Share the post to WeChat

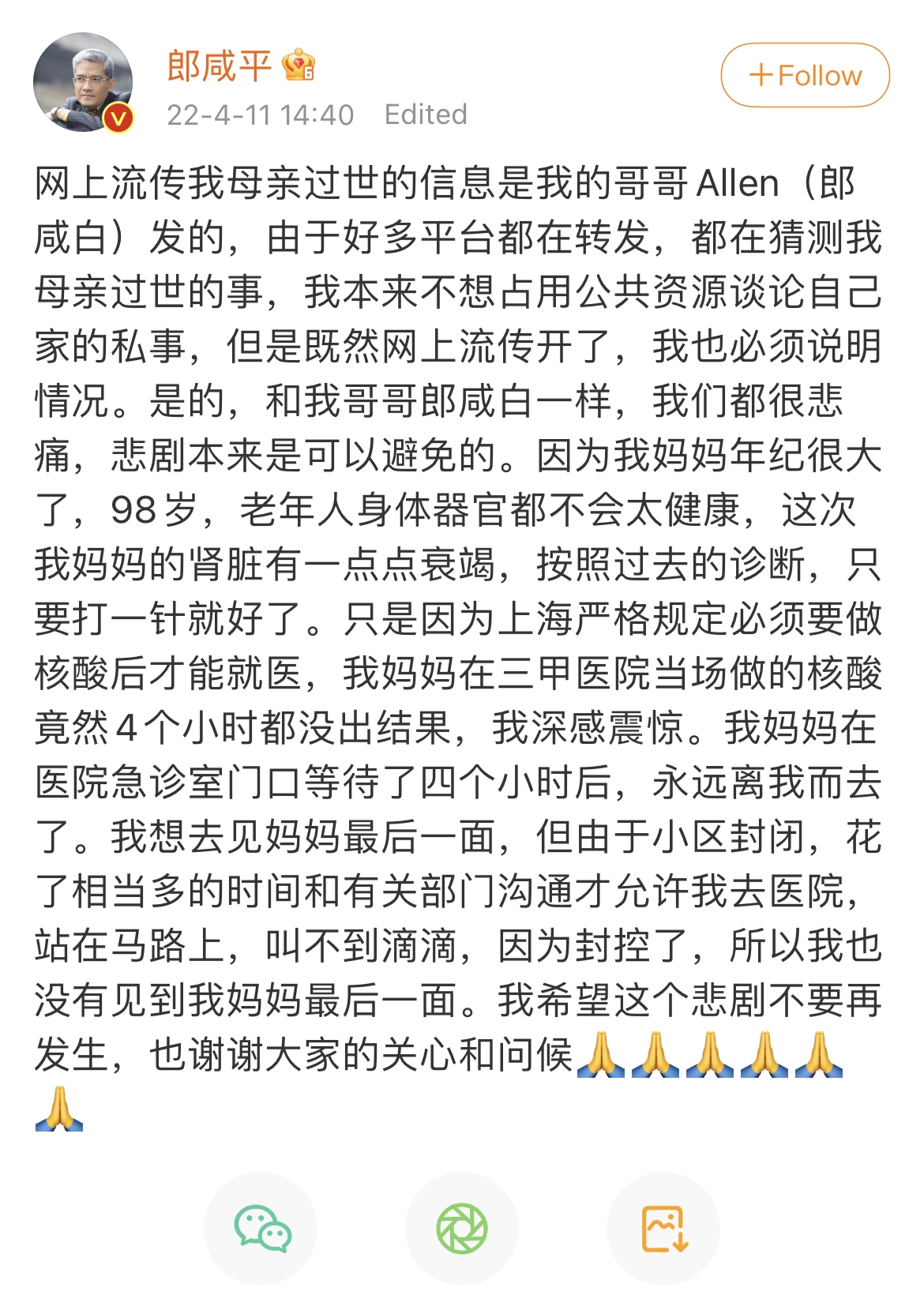pyautogui.click(x=261, y=1229)
